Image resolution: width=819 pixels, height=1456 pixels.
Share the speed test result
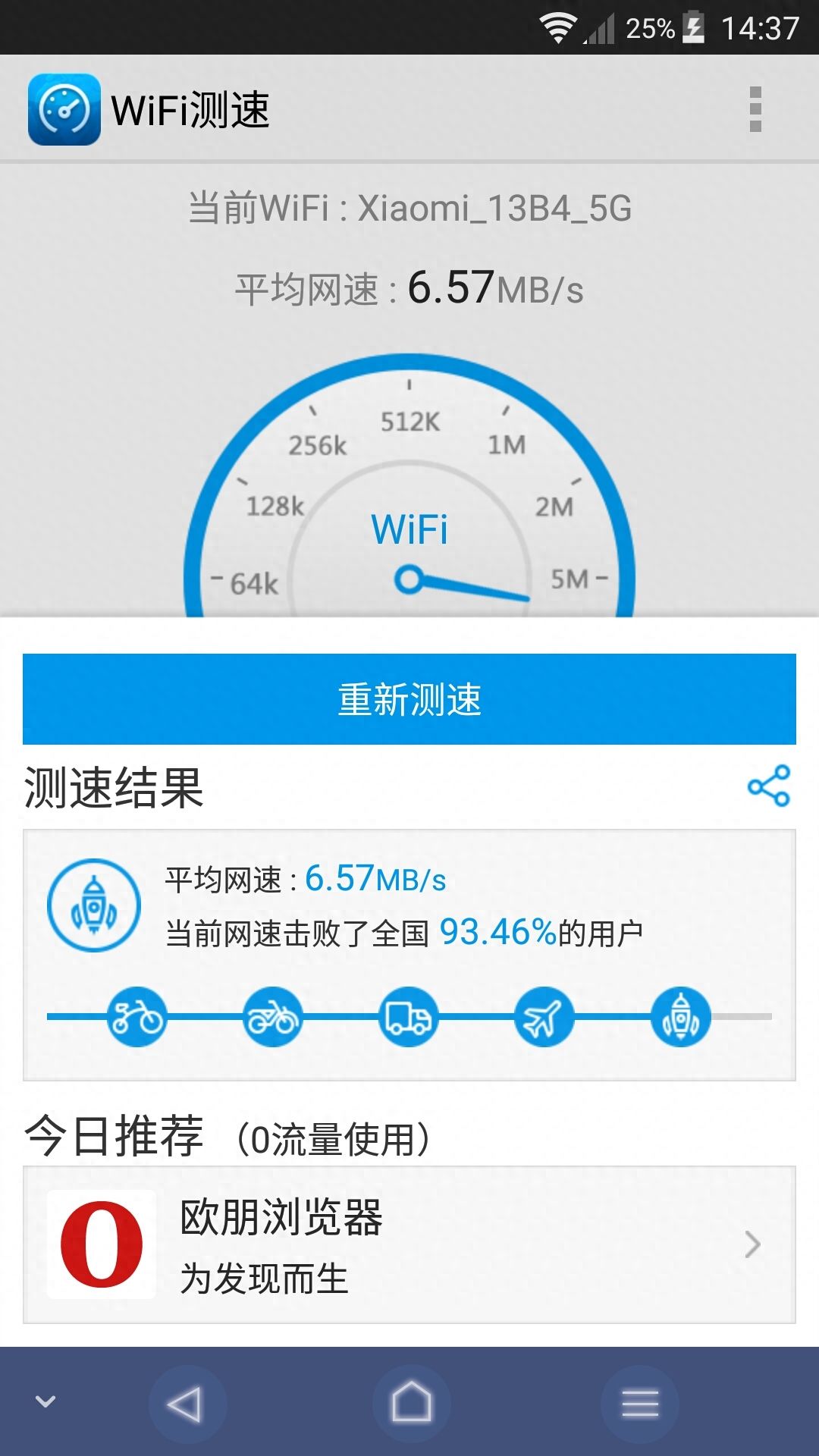click(769, 786)
